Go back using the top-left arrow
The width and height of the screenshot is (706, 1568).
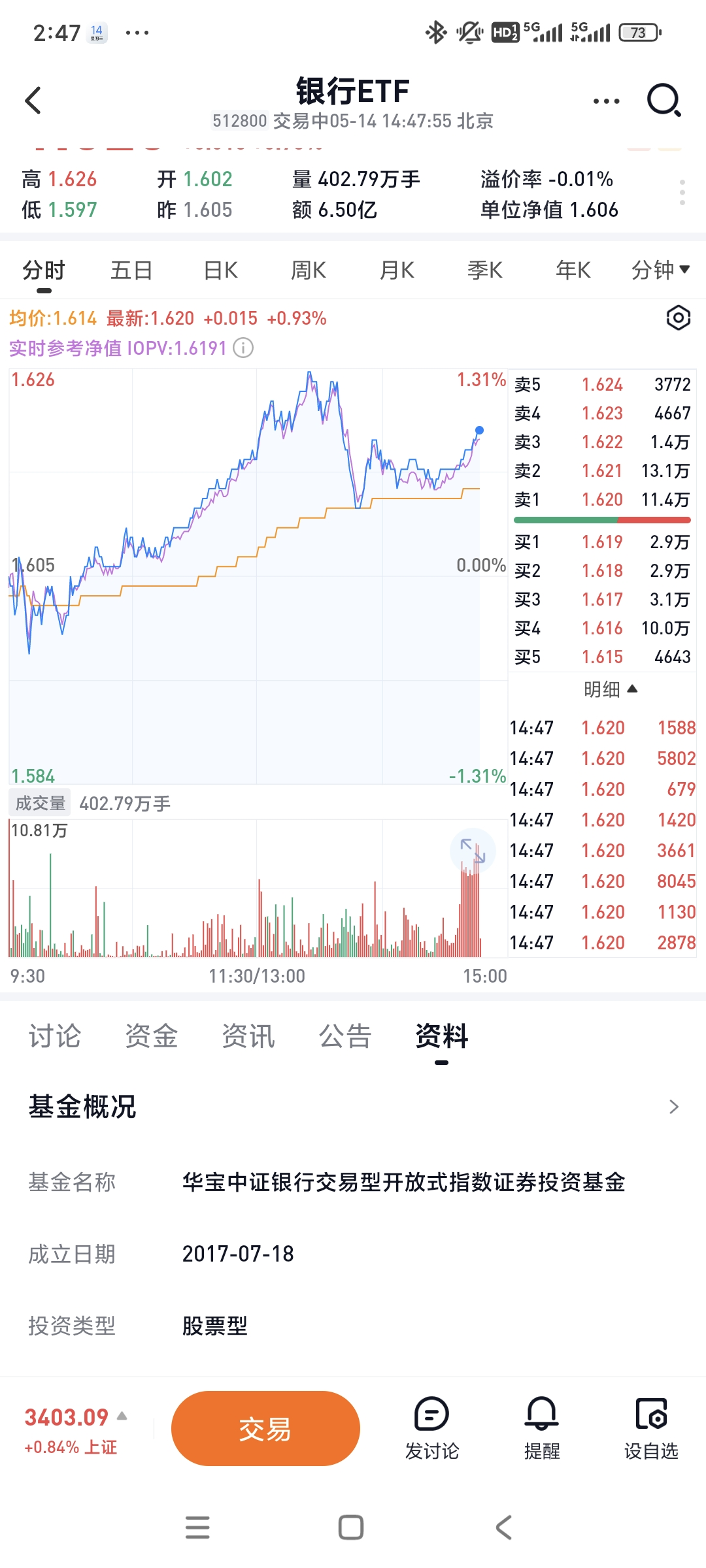(33, 101)
